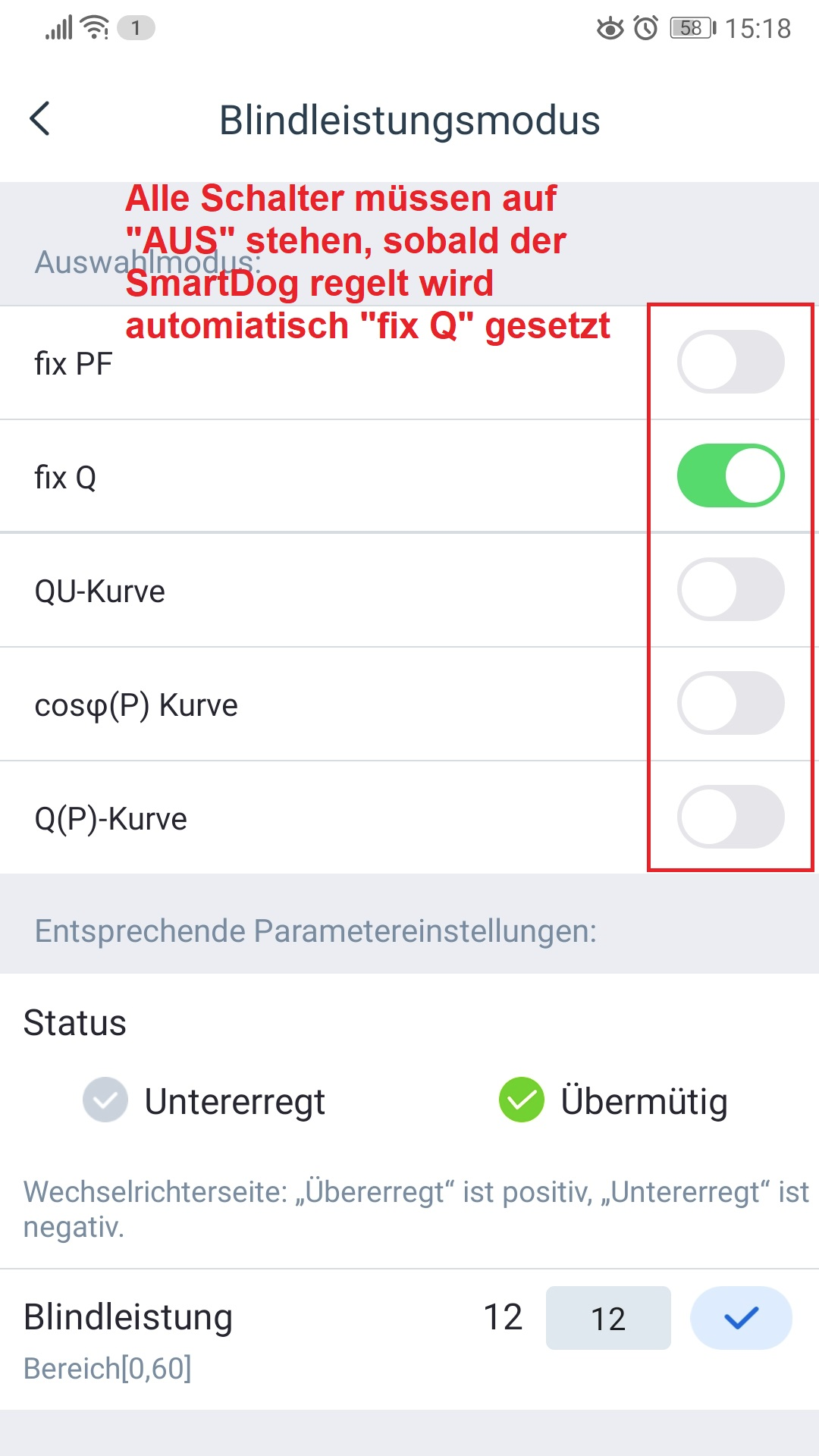819x1456 pixels.
Task: Turn off the fix Q switch
Action: click(730, 475)
